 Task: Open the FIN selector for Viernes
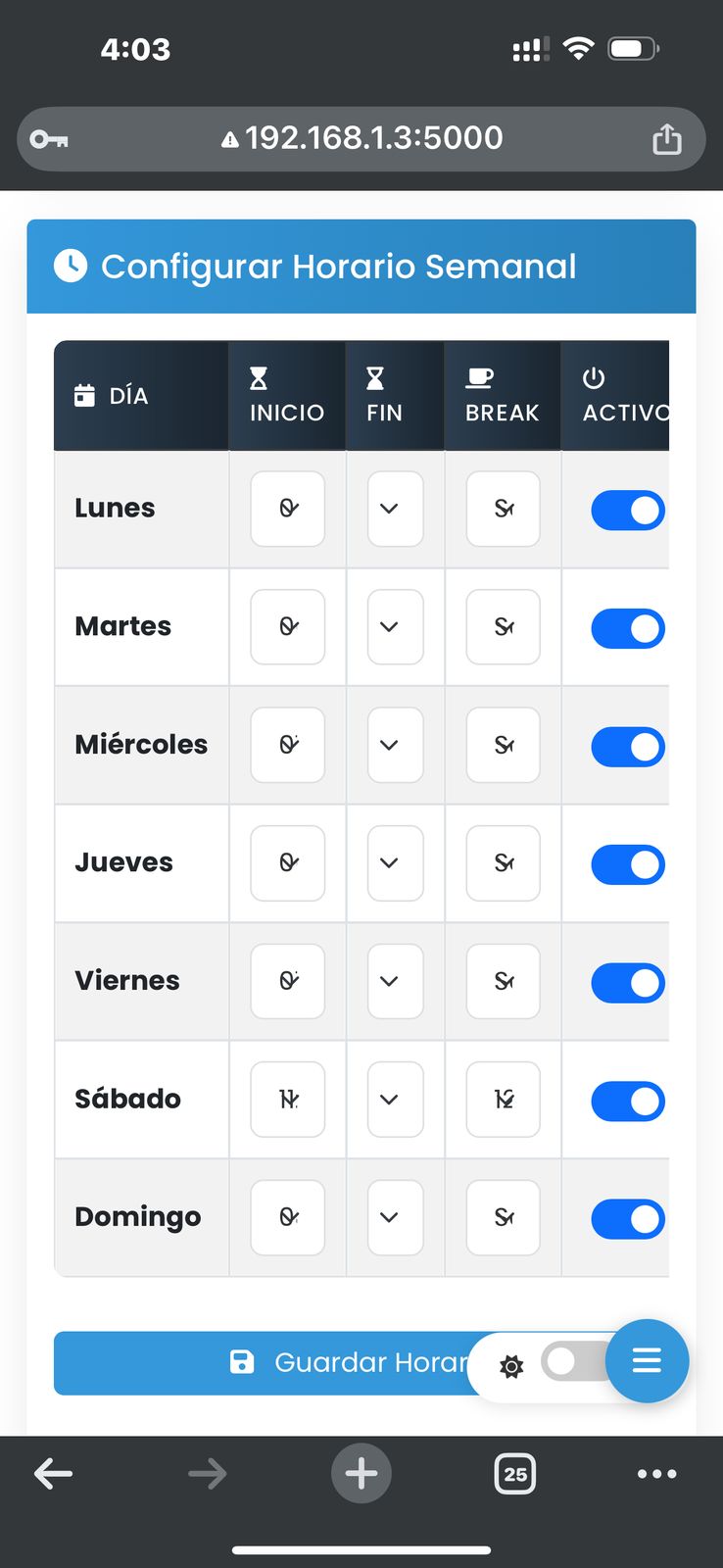(394, 981)
